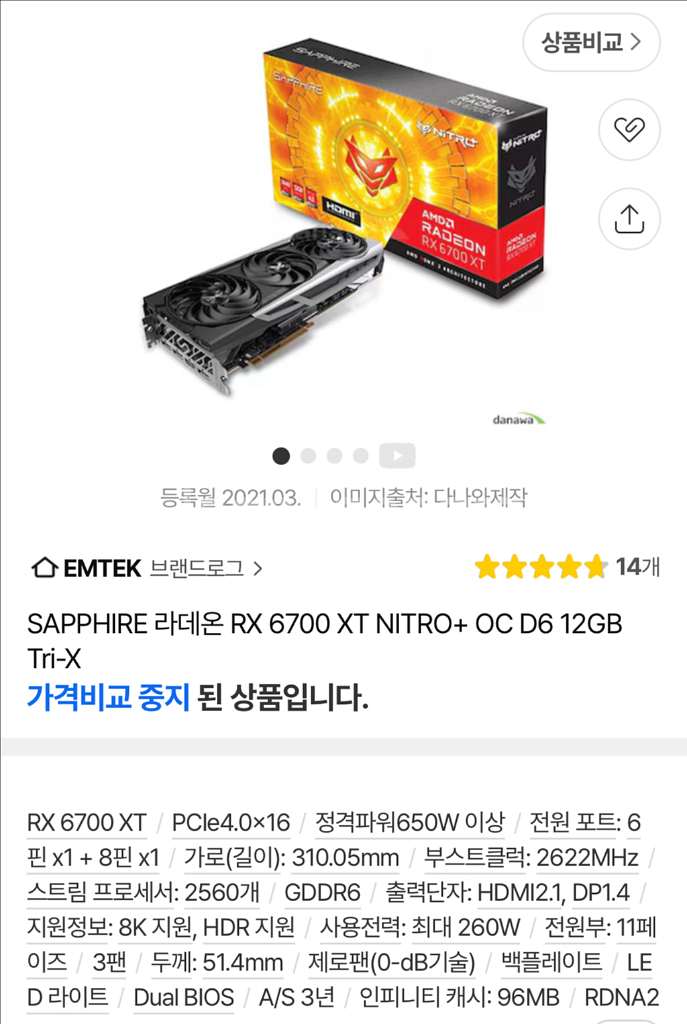Image resolution: width=687 pixels, height=1024 pixels.
Task: Select the GDDR6 memory spec link
Action: click(x=322, y=891)
